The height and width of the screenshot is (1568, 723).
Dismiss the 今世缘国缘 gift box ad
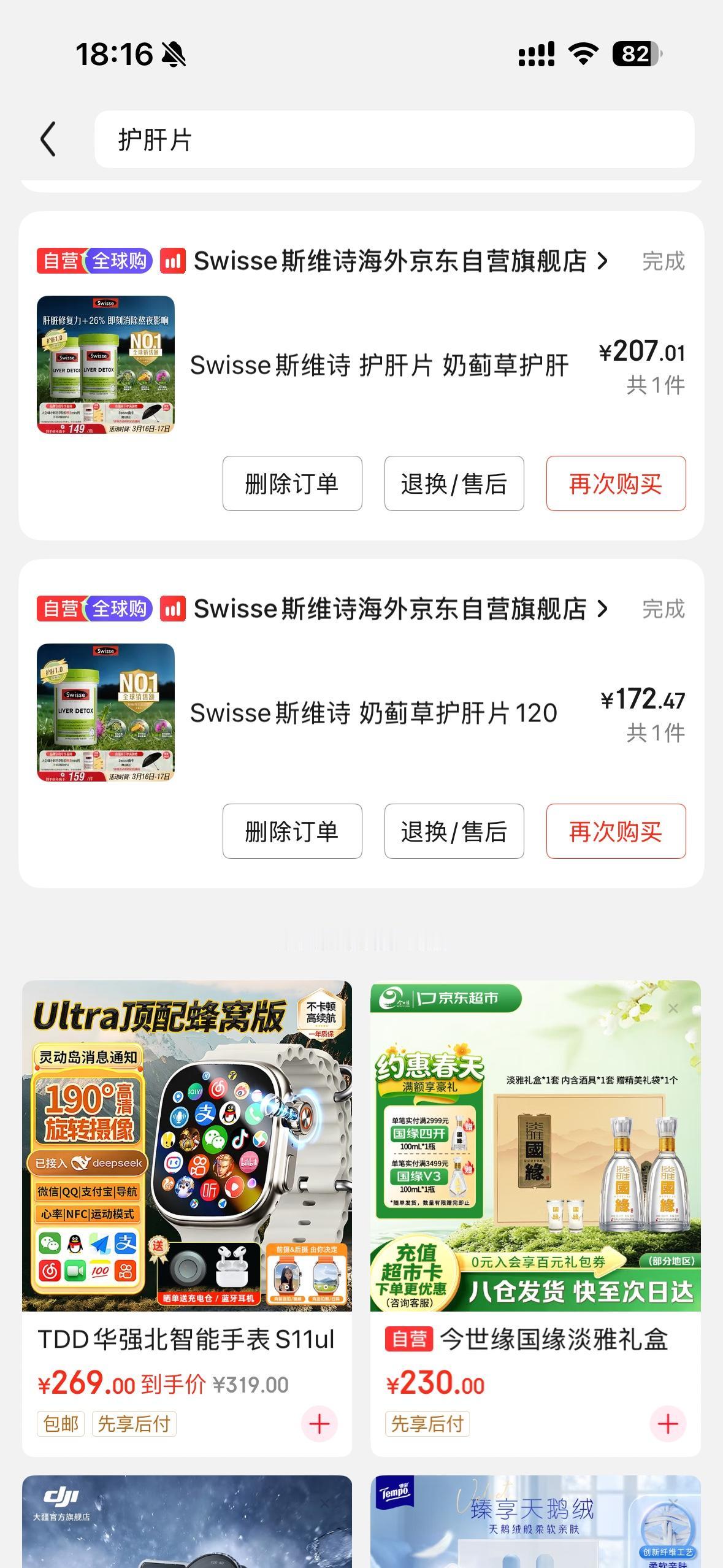tap(673, 1008)
